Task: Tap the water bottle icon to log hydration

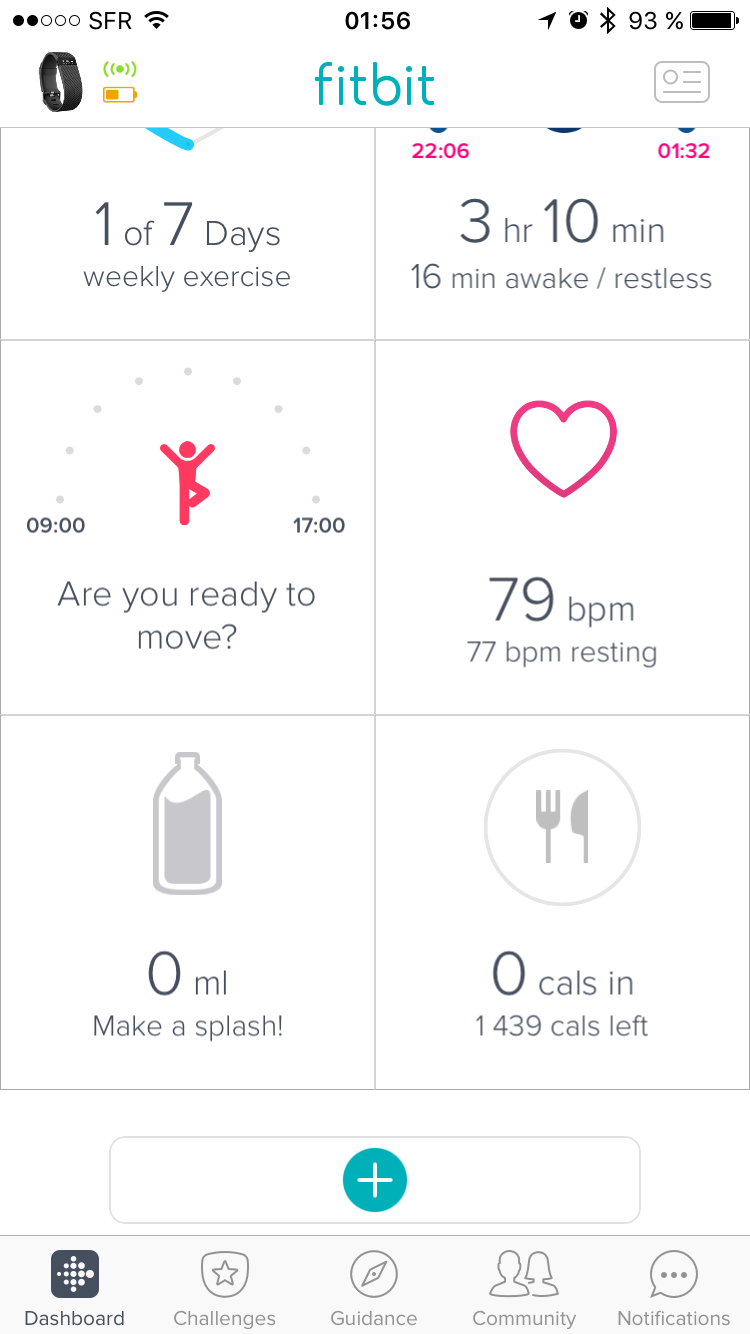Action: pyautogui.click(x=186, y=824)
